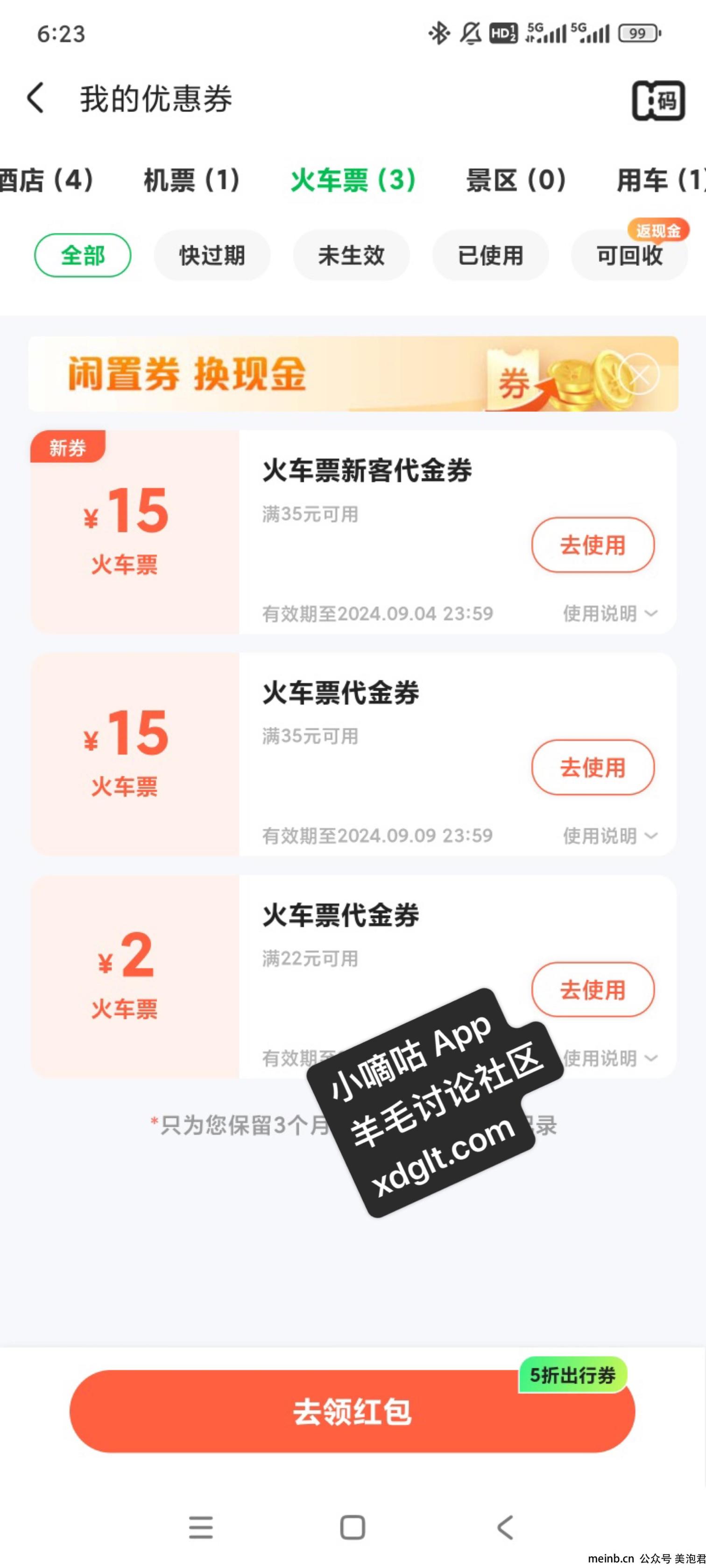The image size is (706, 1568).
Task: Go back from 我的优惠券 page
Action: (x=36, y=98)
